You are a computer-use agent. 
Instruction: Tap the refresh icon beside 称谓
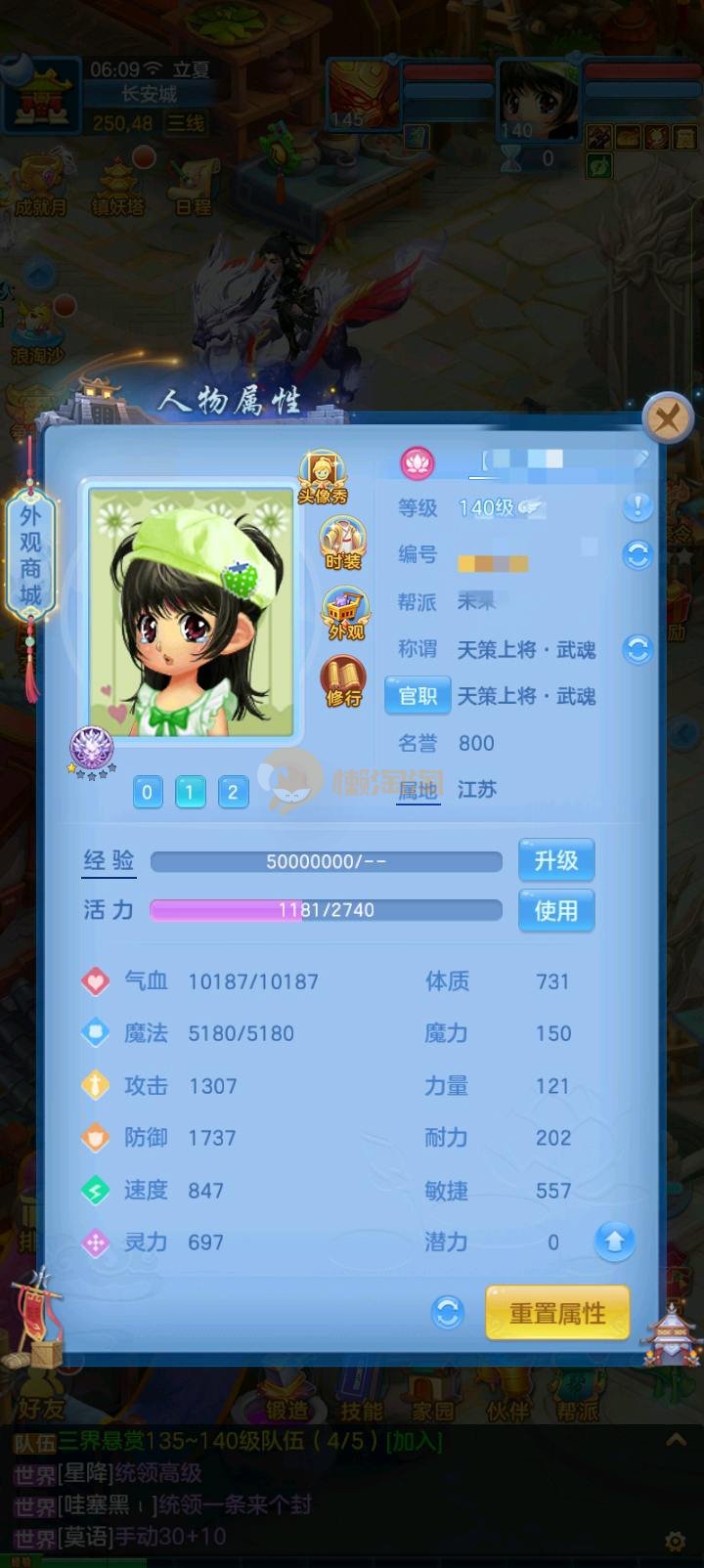(x=638, y=649)
